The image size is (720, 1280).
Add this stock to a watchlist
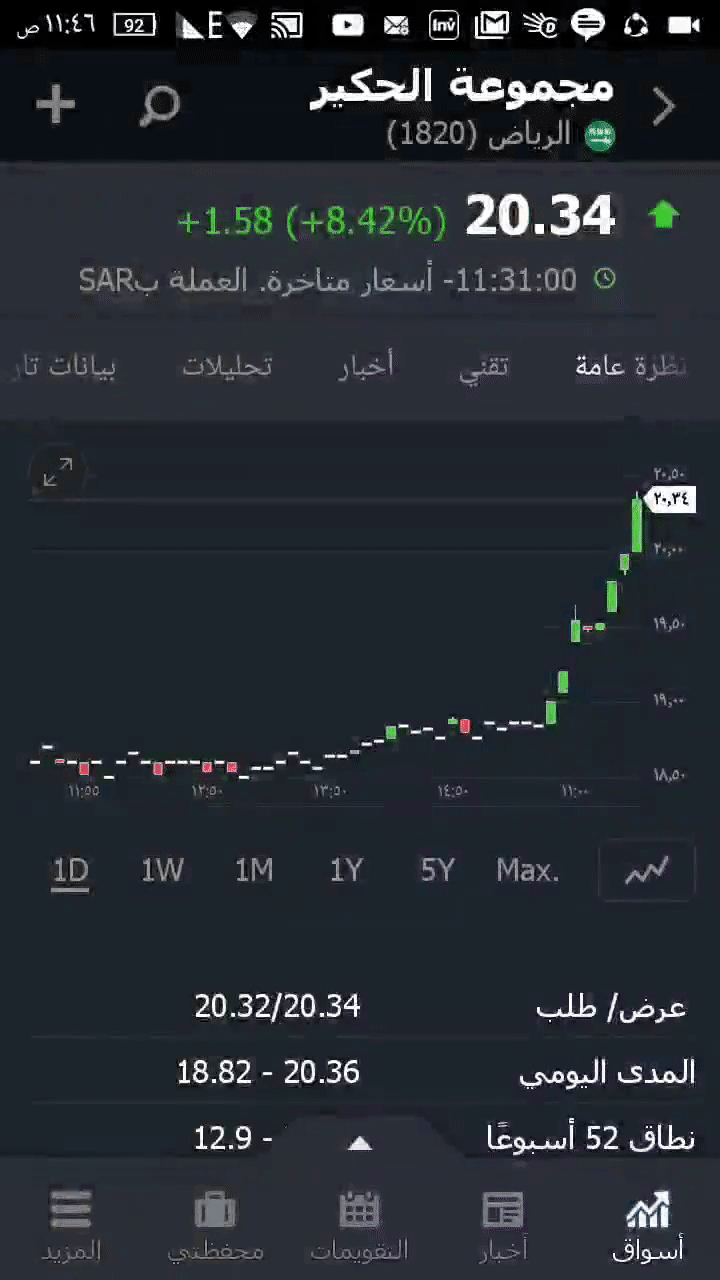(56, 104)
